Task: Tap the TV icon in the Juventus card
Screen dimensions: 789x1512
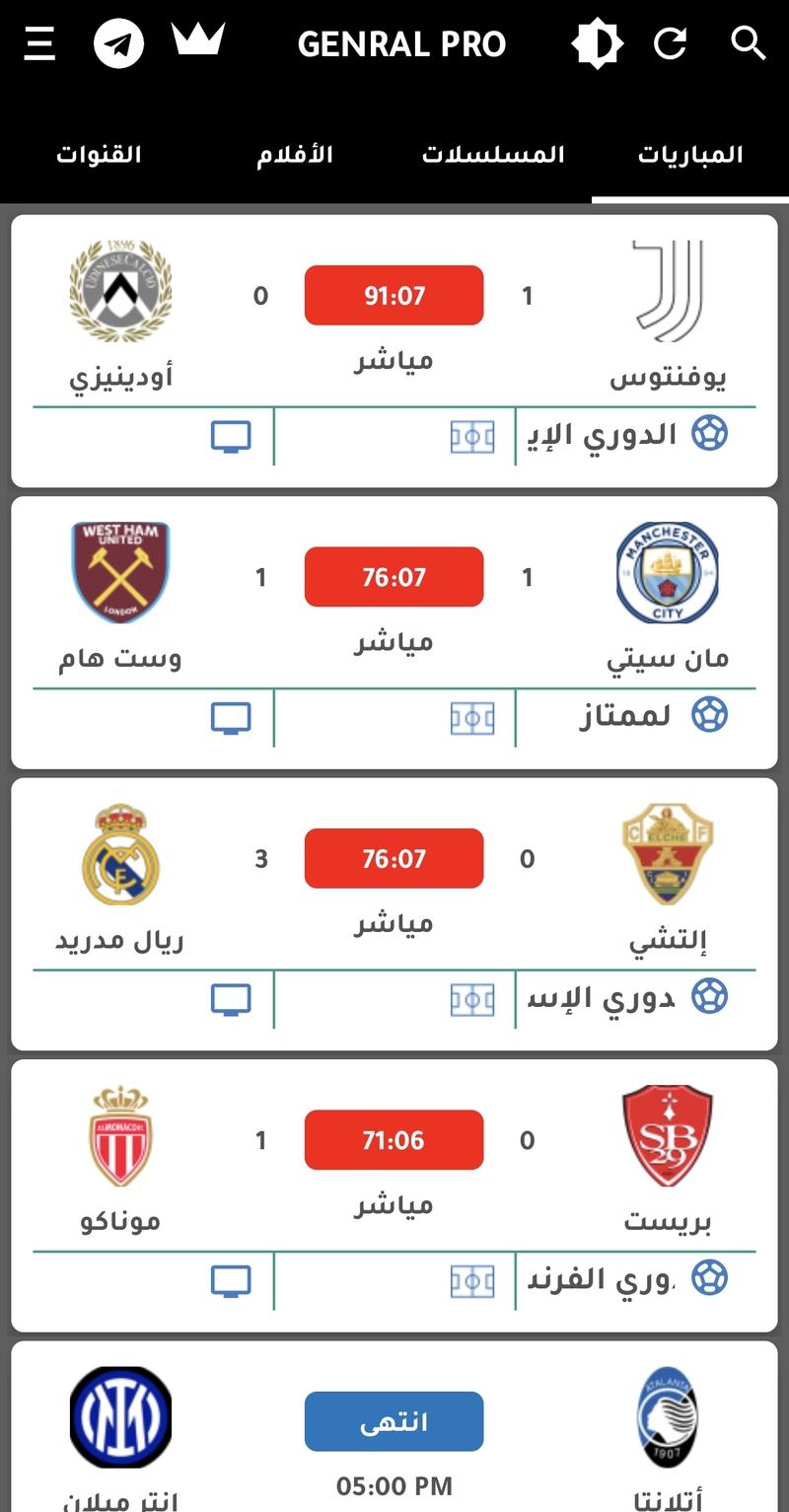Action: 231,437
